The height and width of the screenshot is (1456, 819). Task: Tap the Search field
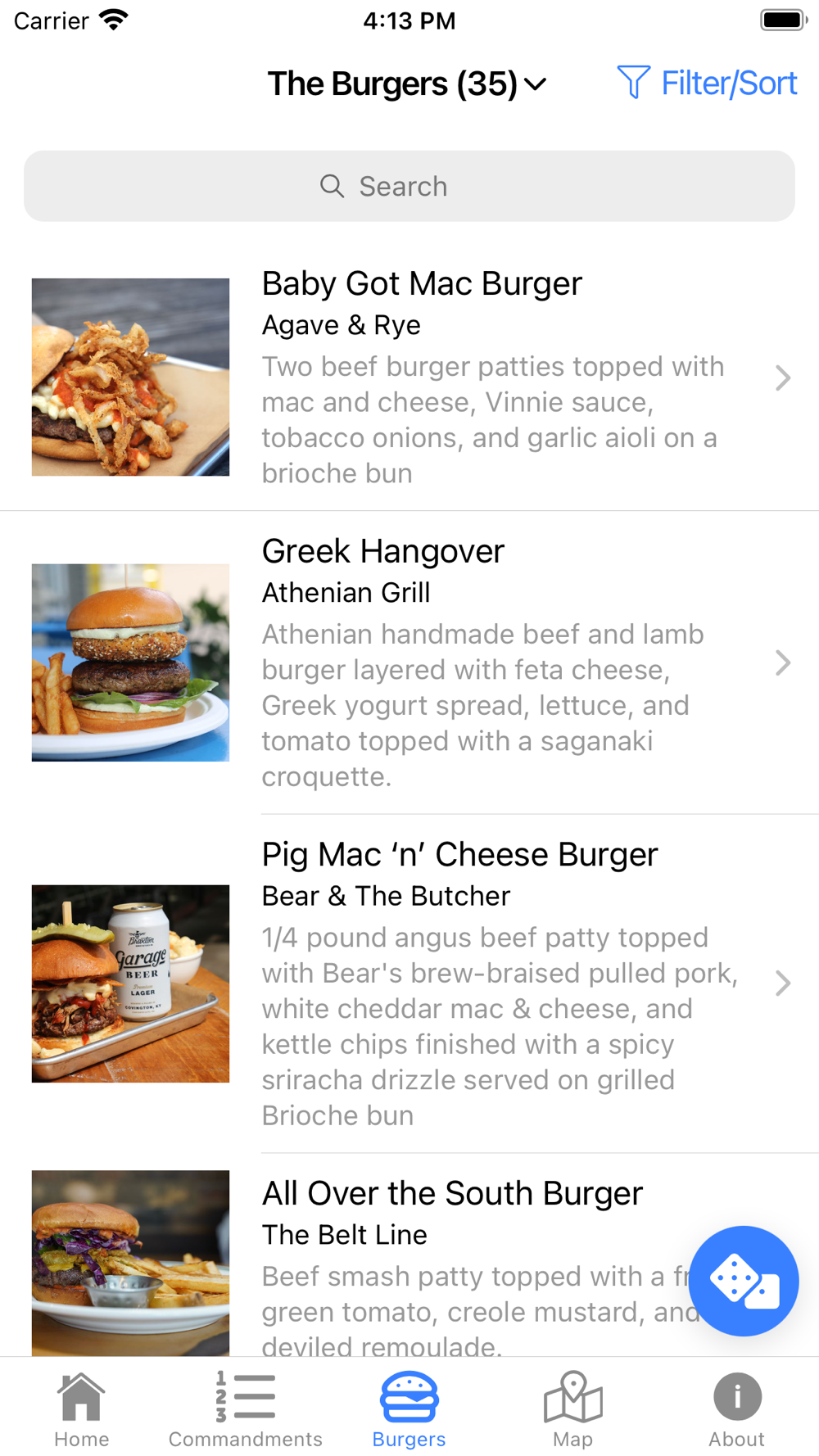point(409,186)
